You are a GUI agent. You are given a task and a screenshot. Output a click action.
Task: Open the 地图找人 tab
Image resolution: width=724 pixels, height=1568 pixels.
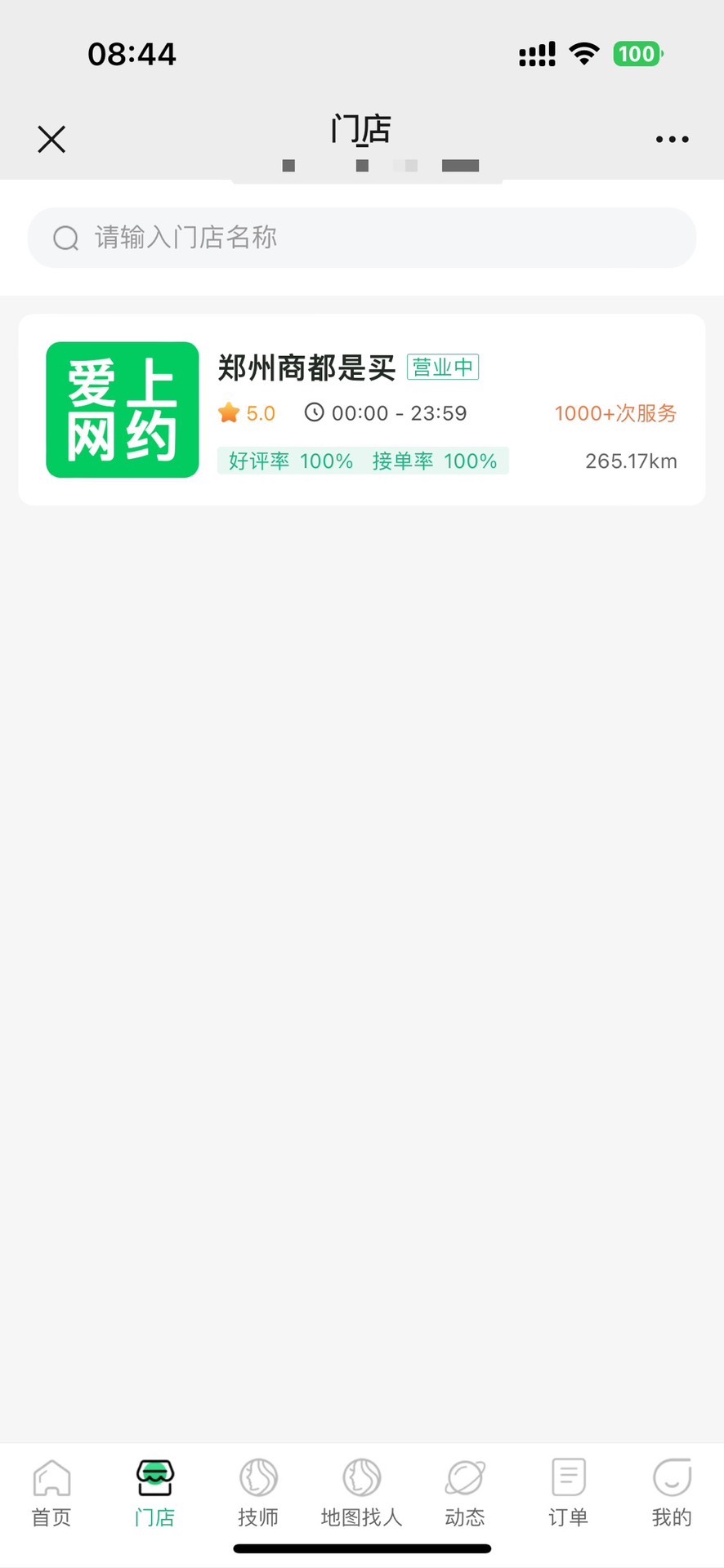(362, 1494)
